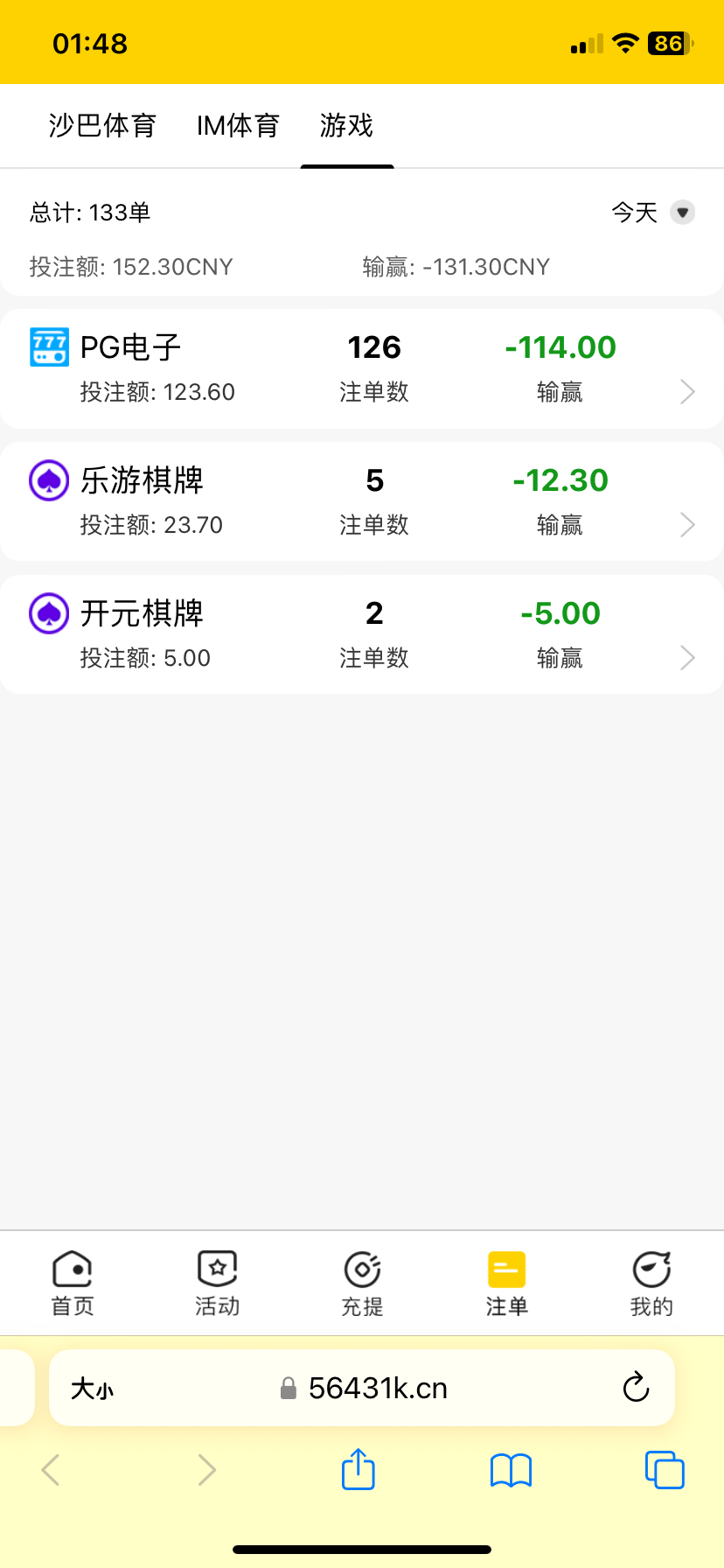Viewport: 724px width, 1568px height.
Task: Open the PG电子 bet records
Action: tap(362, 368)
